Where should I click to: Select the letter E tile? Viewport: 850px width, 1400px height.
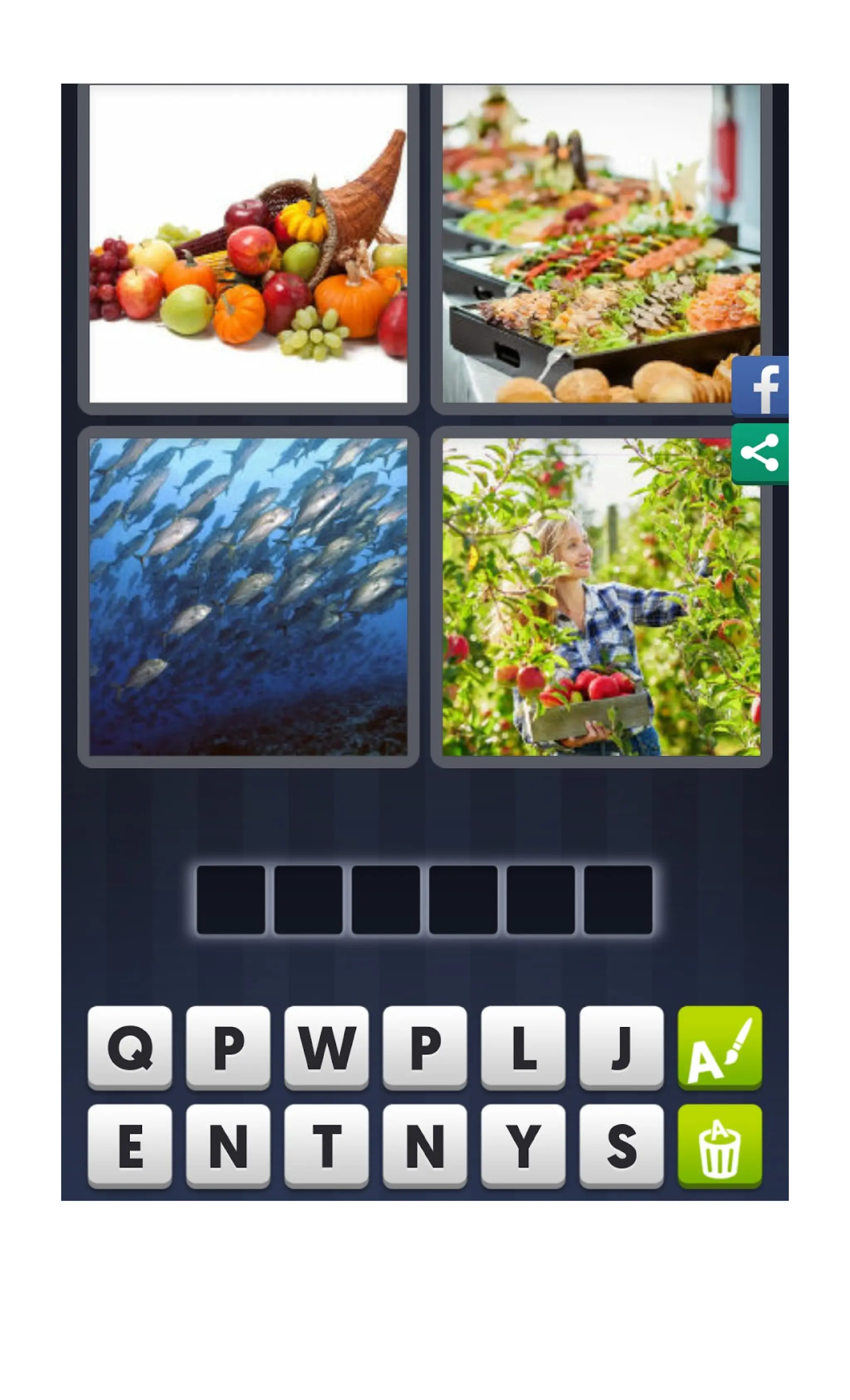click(x=130, y=1146)
